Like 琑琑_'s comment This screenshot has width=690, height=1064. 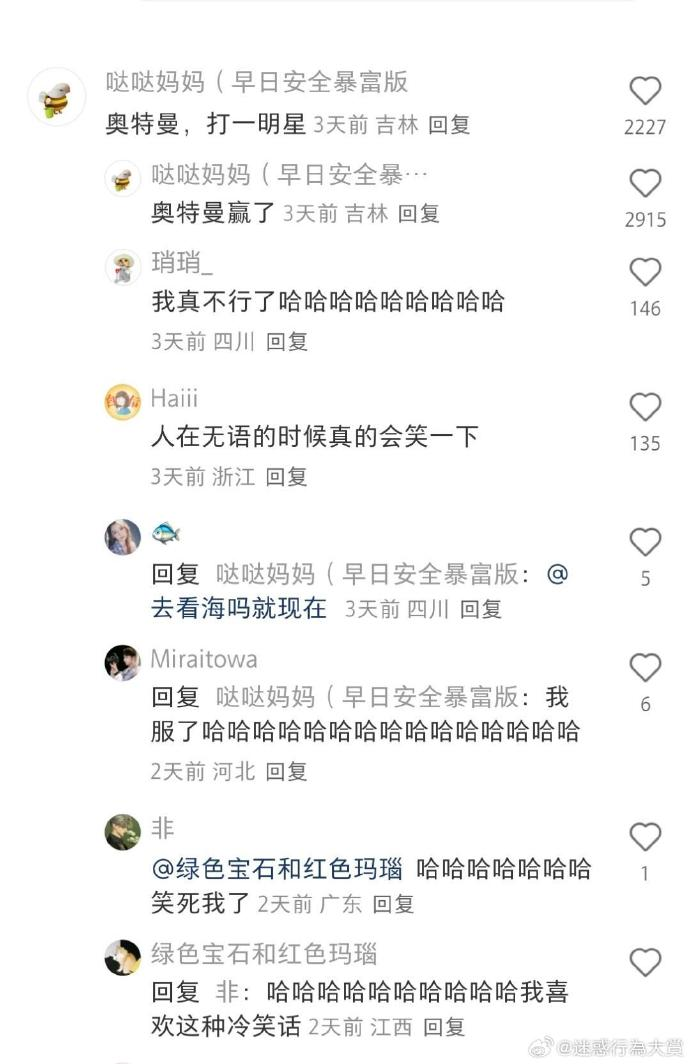[645, 272]
